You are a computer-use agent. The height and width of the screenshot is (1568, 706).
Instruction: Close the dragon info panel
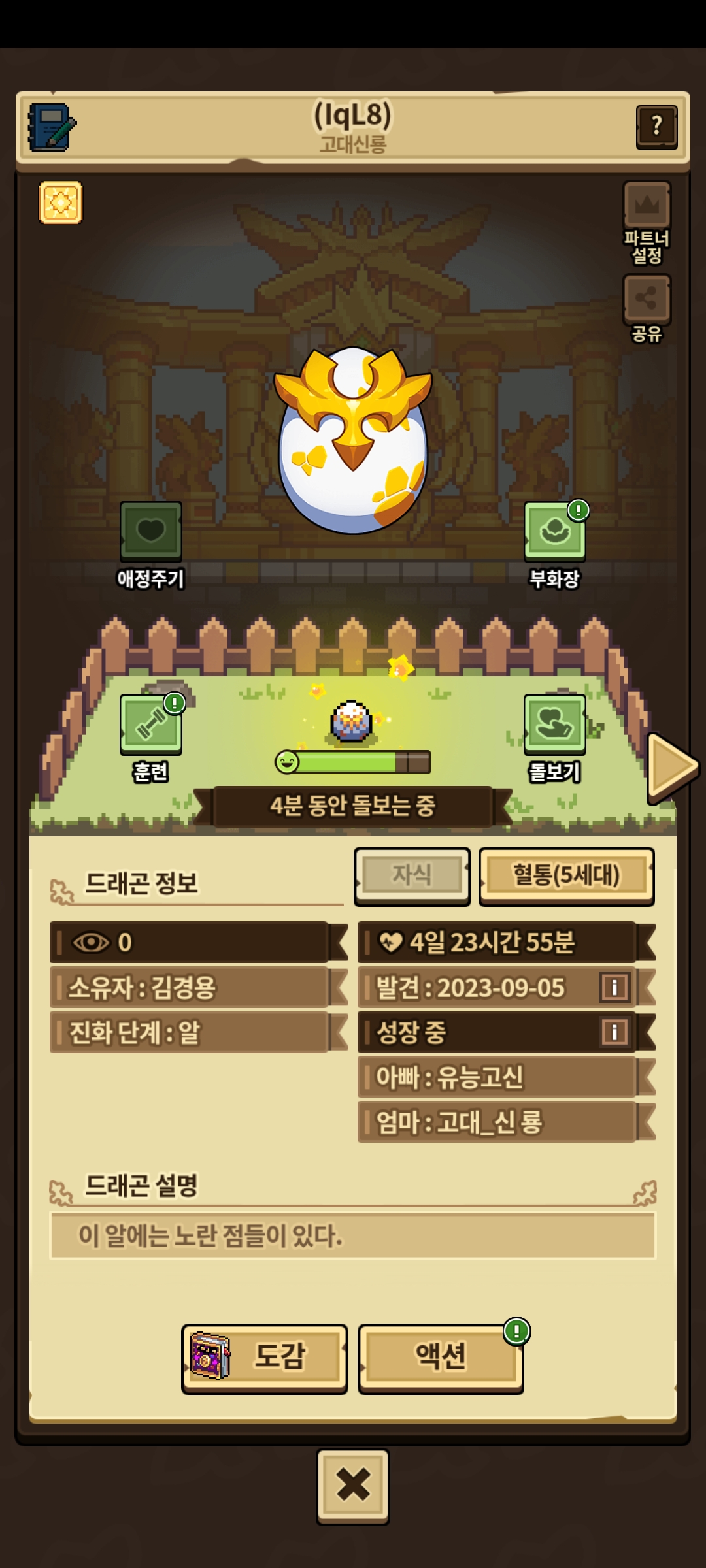(353, 1485)
